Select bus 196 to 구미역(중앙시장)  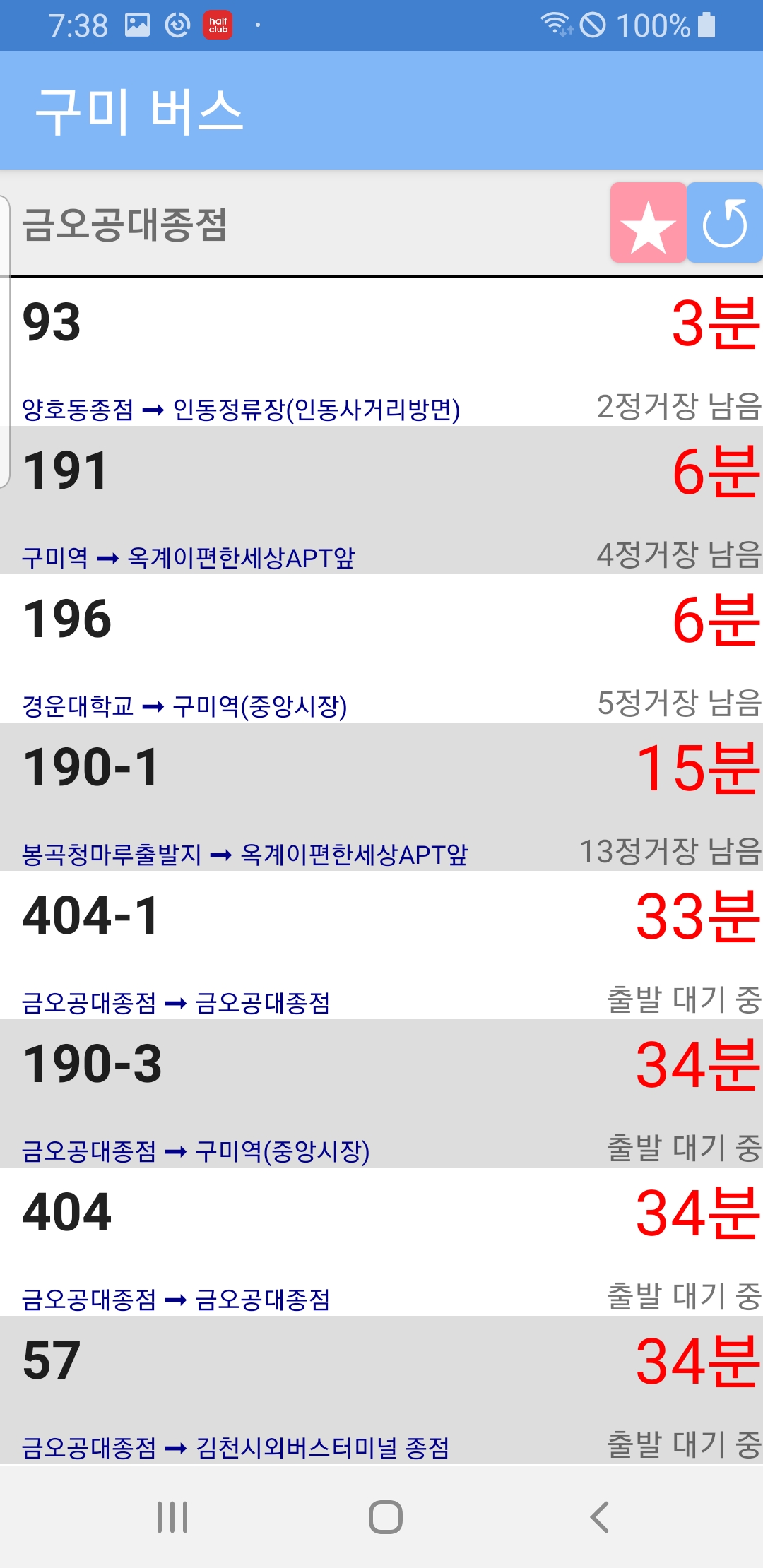(x=381, y=648)
